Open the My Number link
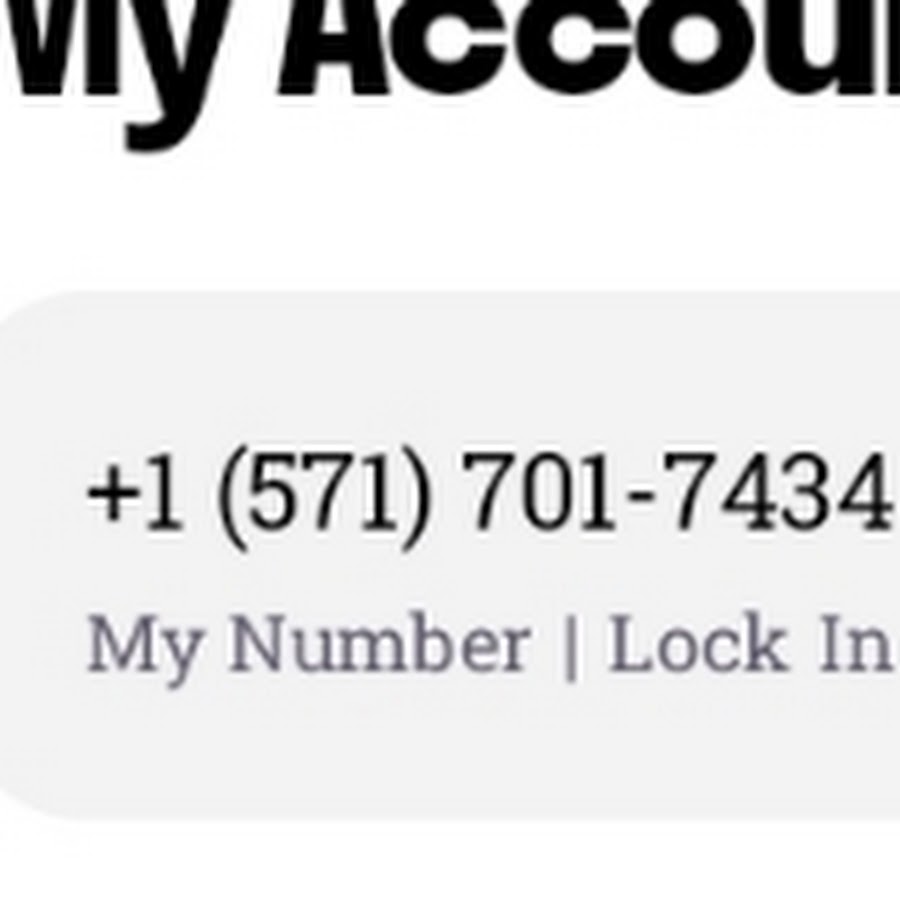 point(308,647)
